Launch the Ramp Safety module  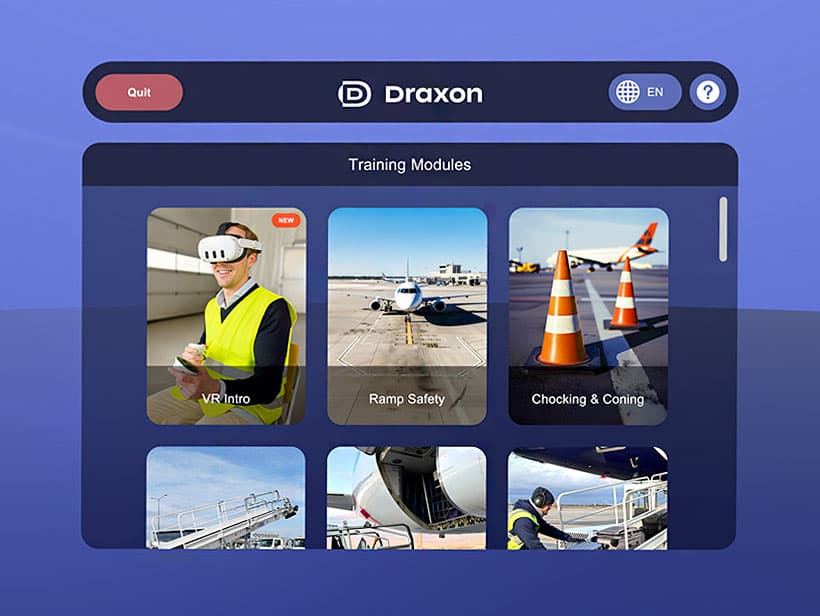click(407, 316)
